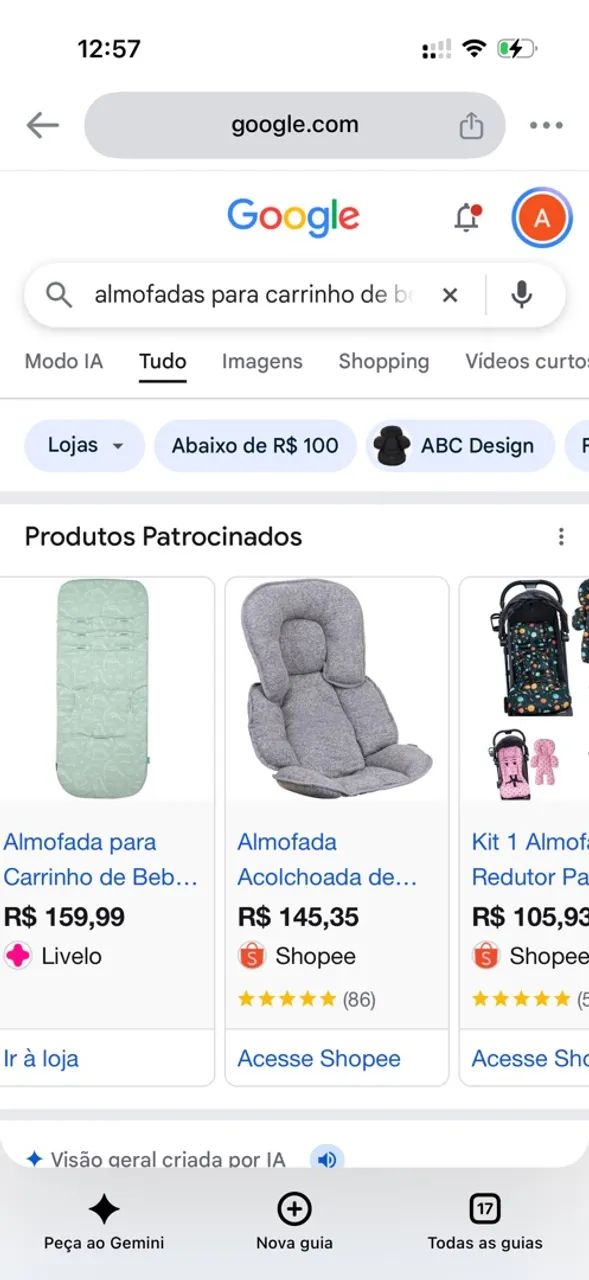
Task: Clear the search query text
Action: [x=450, y=295]
